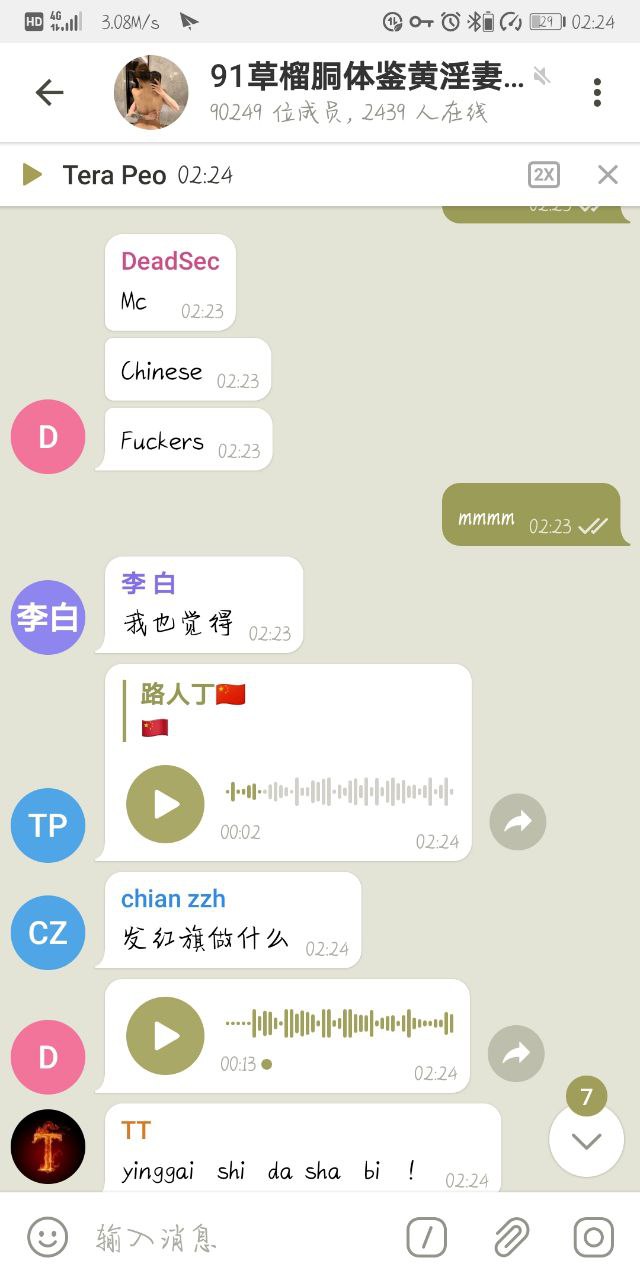Forward the 00:02 voice message

tap(518, 822)
